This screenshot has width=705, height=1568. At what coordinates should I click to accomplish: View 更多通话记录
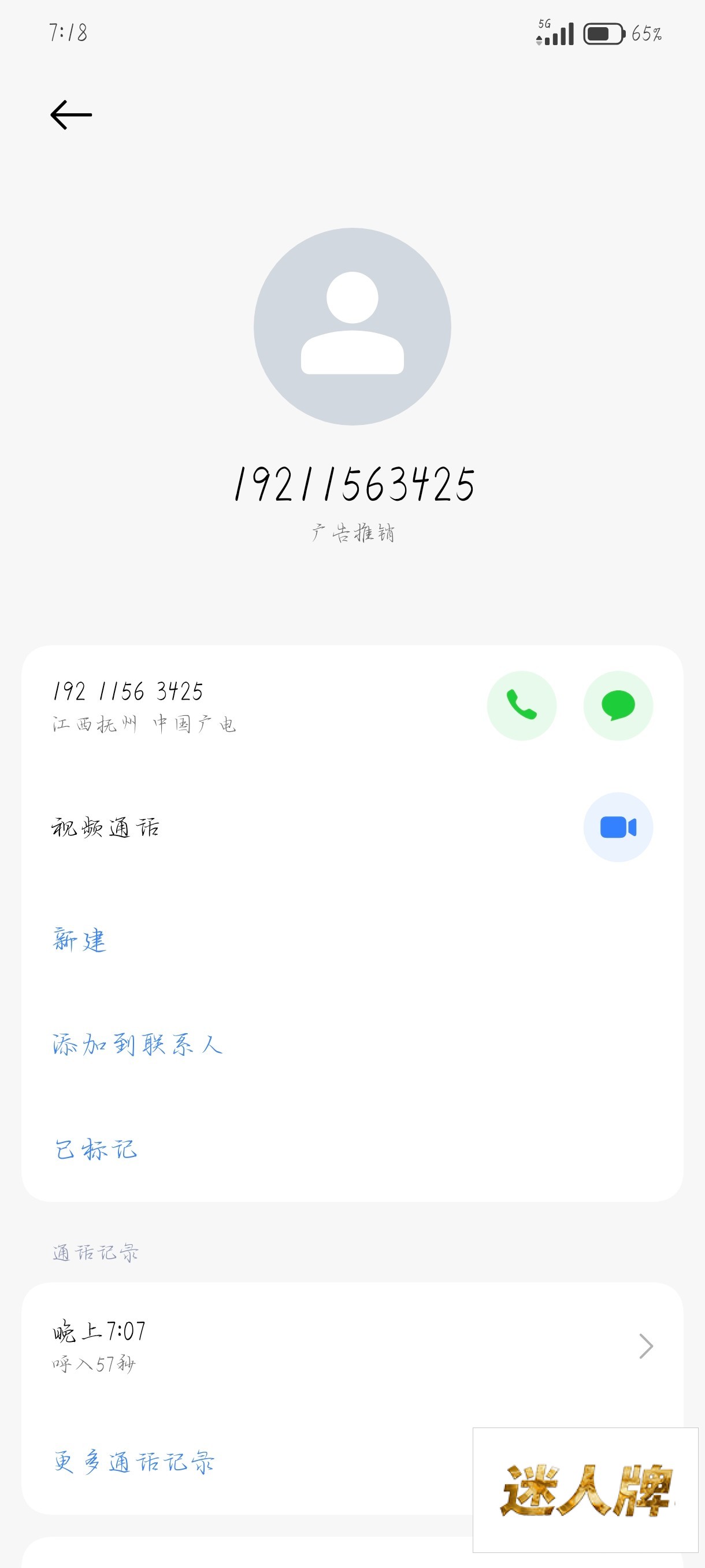pos(134,1462)
